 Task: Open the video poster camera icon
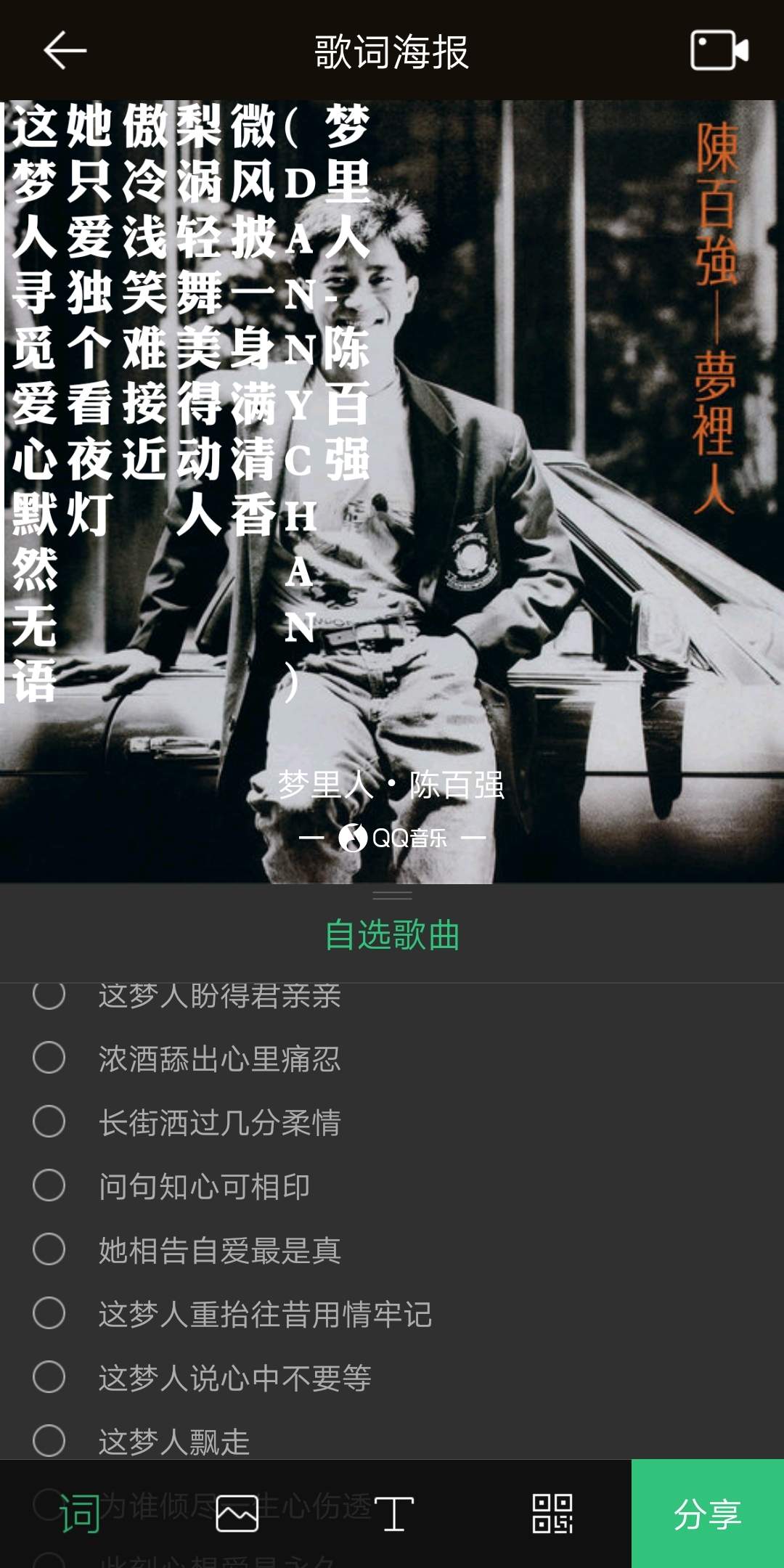point(719,51)
